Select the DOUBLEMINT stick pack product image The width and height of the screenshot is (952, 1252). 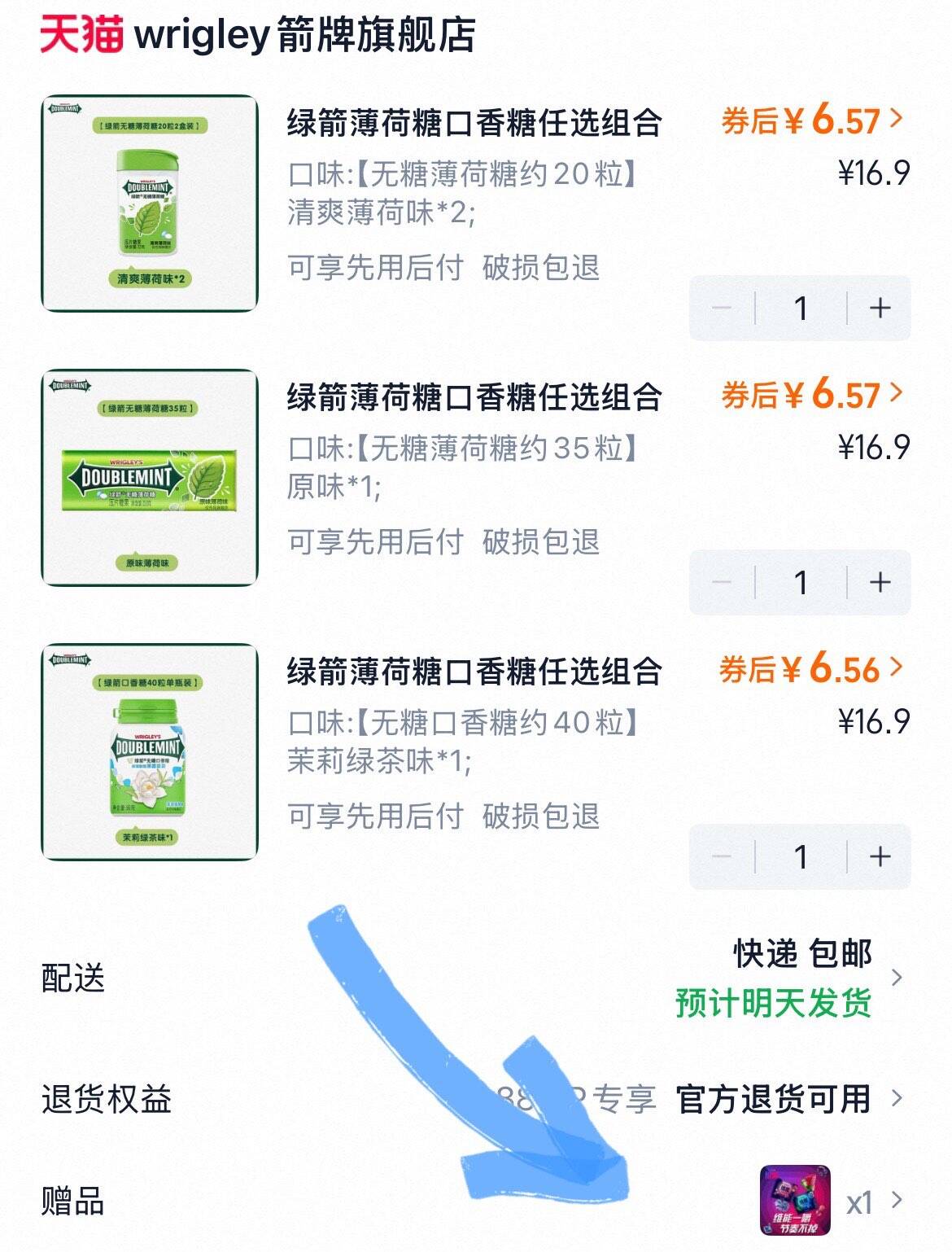(x=151, y=482)
